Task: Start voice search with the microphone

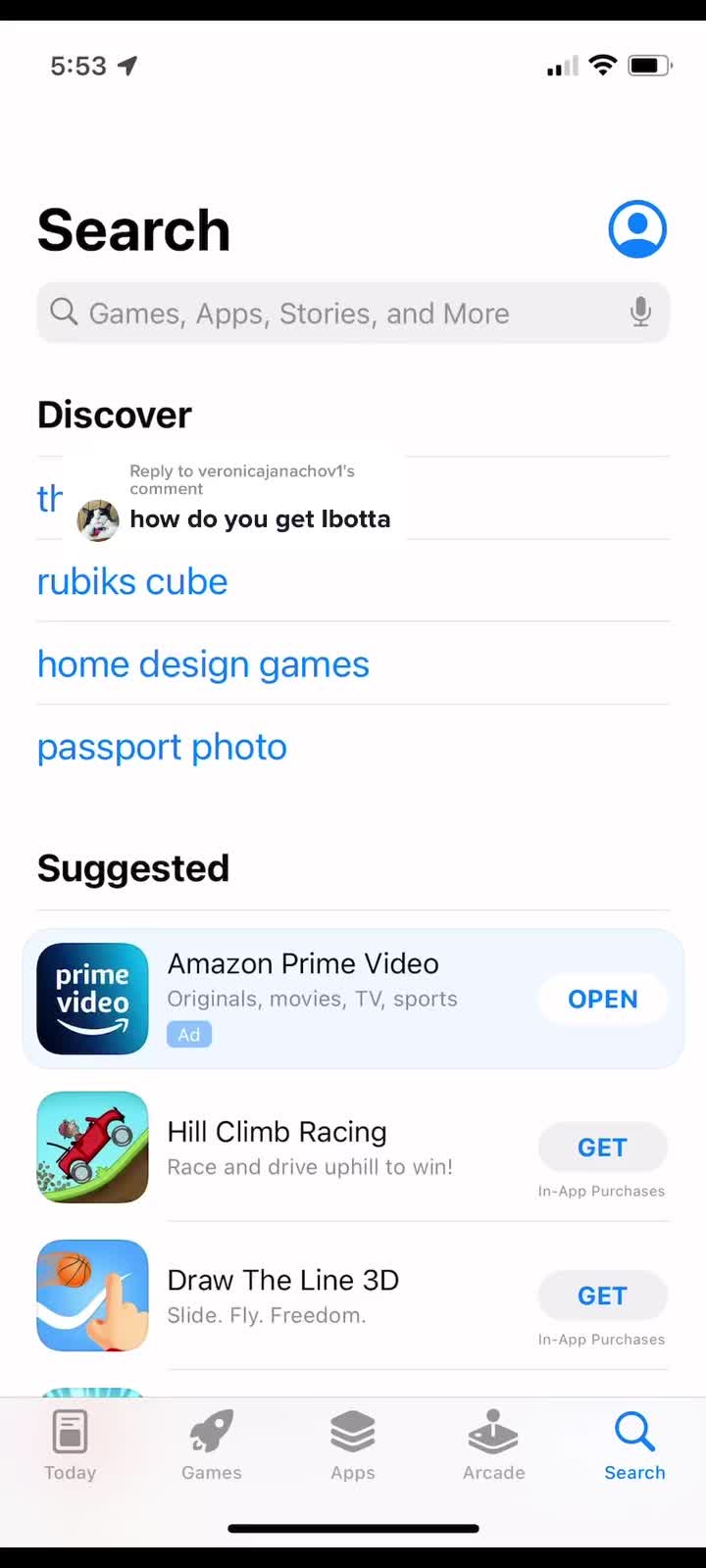Action: point(640,313)
